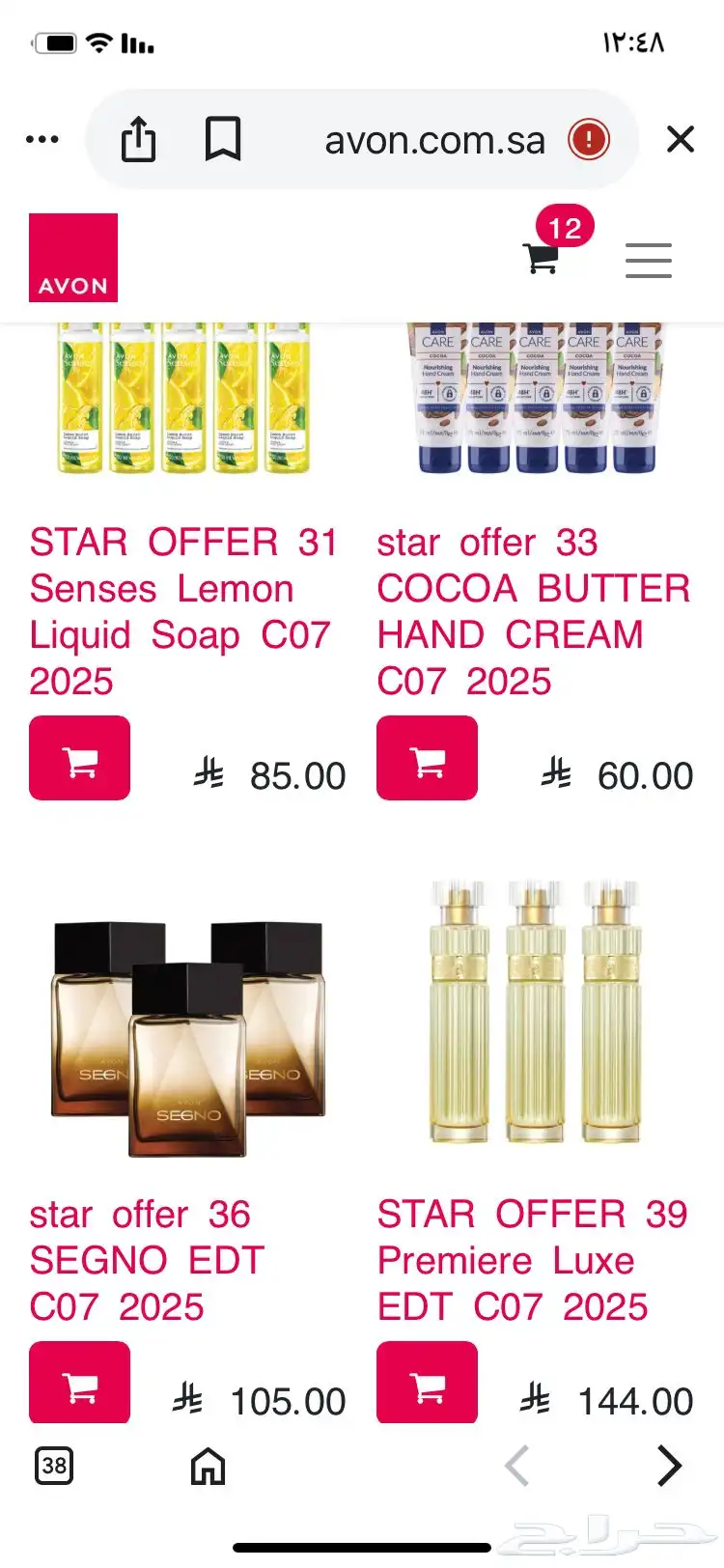The image size is (724, 1568).
Task: Open the Cocoa Butter Hand Cream product
Action: [x=533, y=610]
